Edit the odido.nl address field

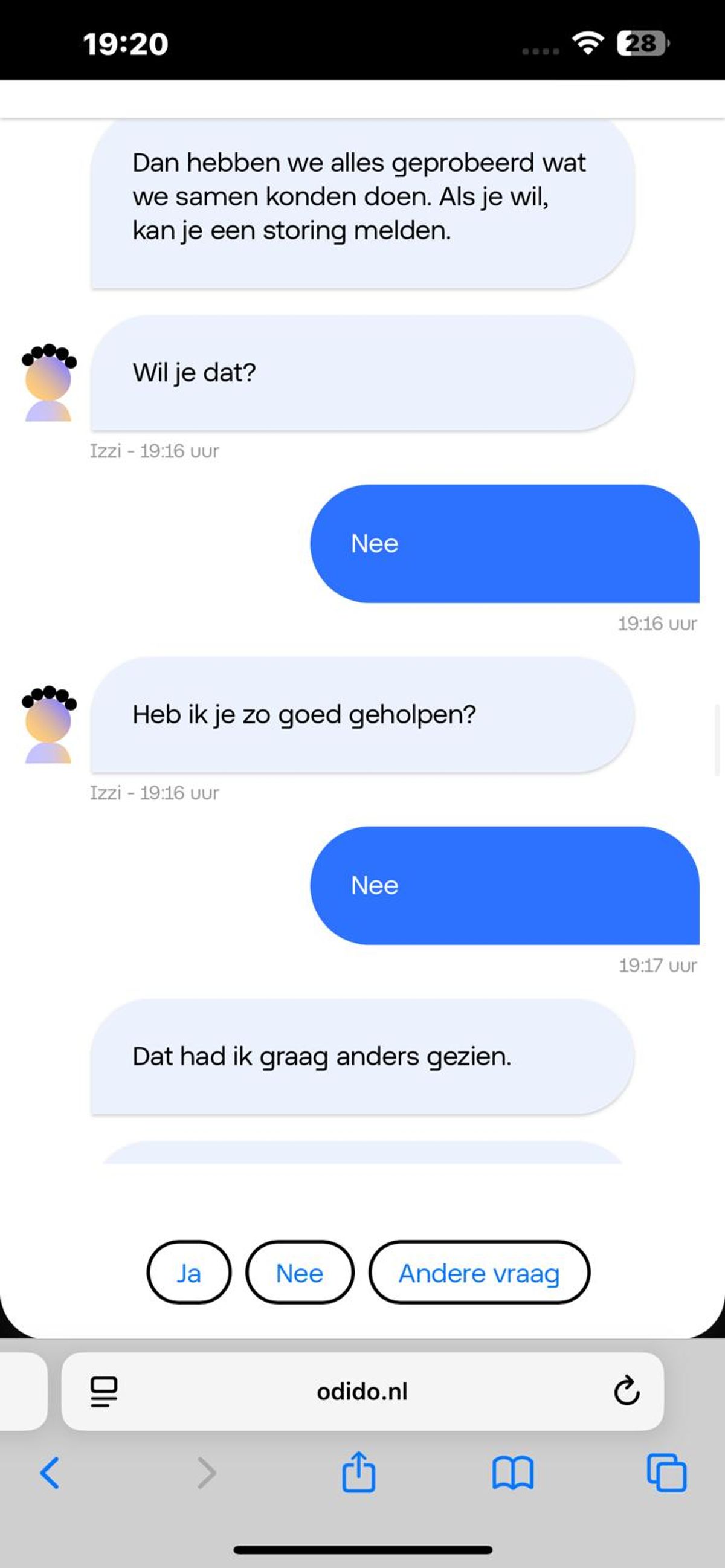pos(362,1392)
